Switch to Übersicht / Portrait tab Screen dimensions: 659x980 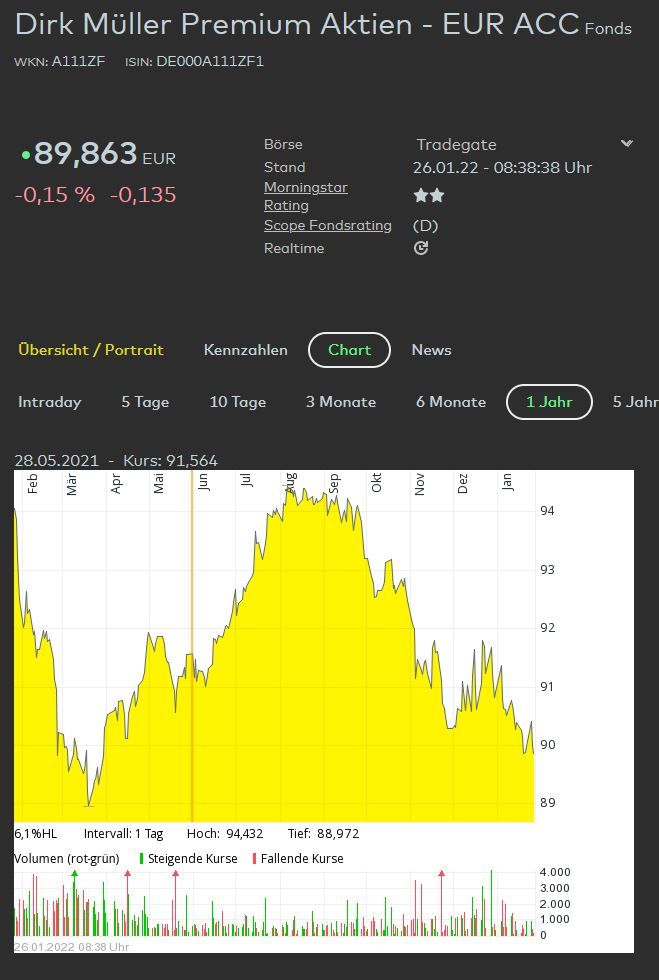click(x=91, y=350)
